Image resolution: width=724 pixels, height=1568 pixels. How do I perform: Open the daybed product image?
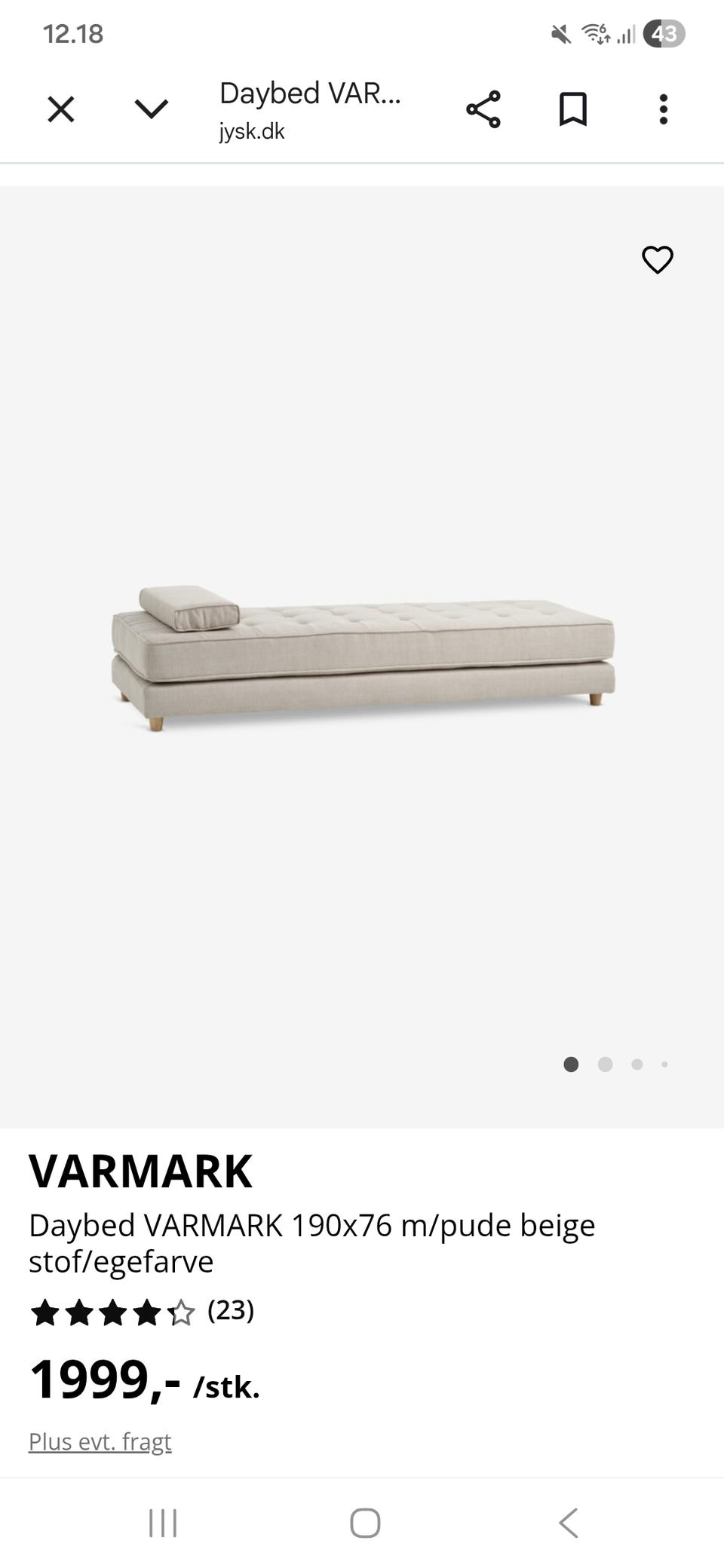363,657
